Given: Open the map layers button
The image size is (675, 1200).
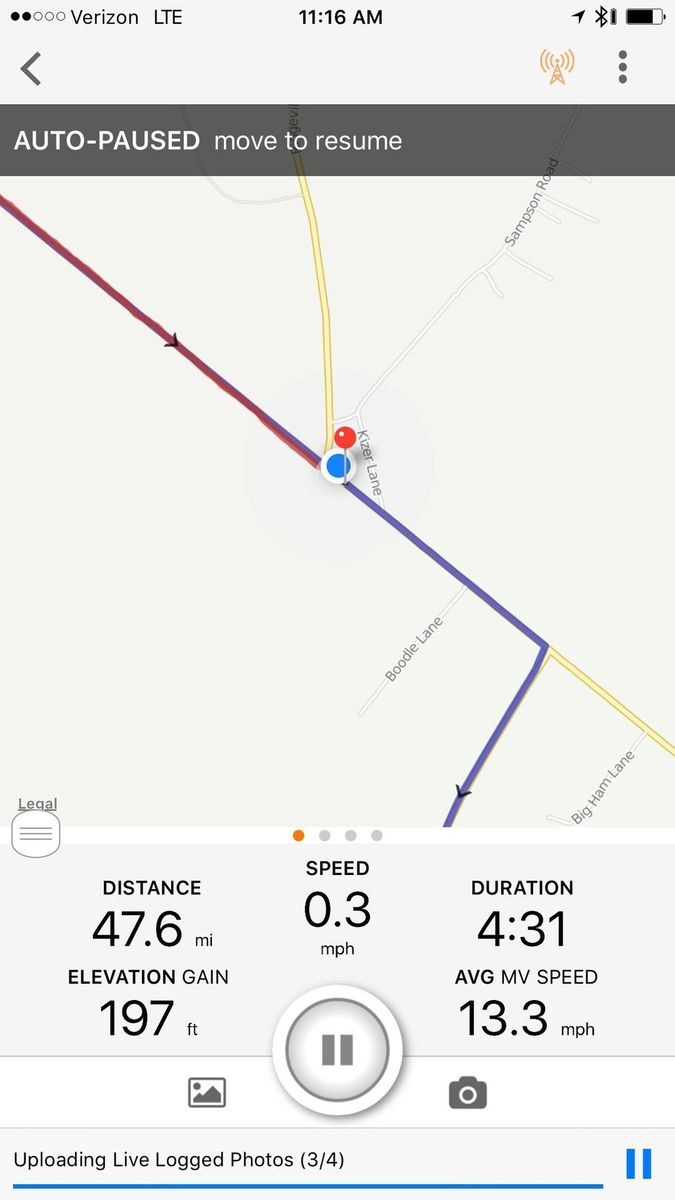Looking at the screenshot, I should coord(36,833).
